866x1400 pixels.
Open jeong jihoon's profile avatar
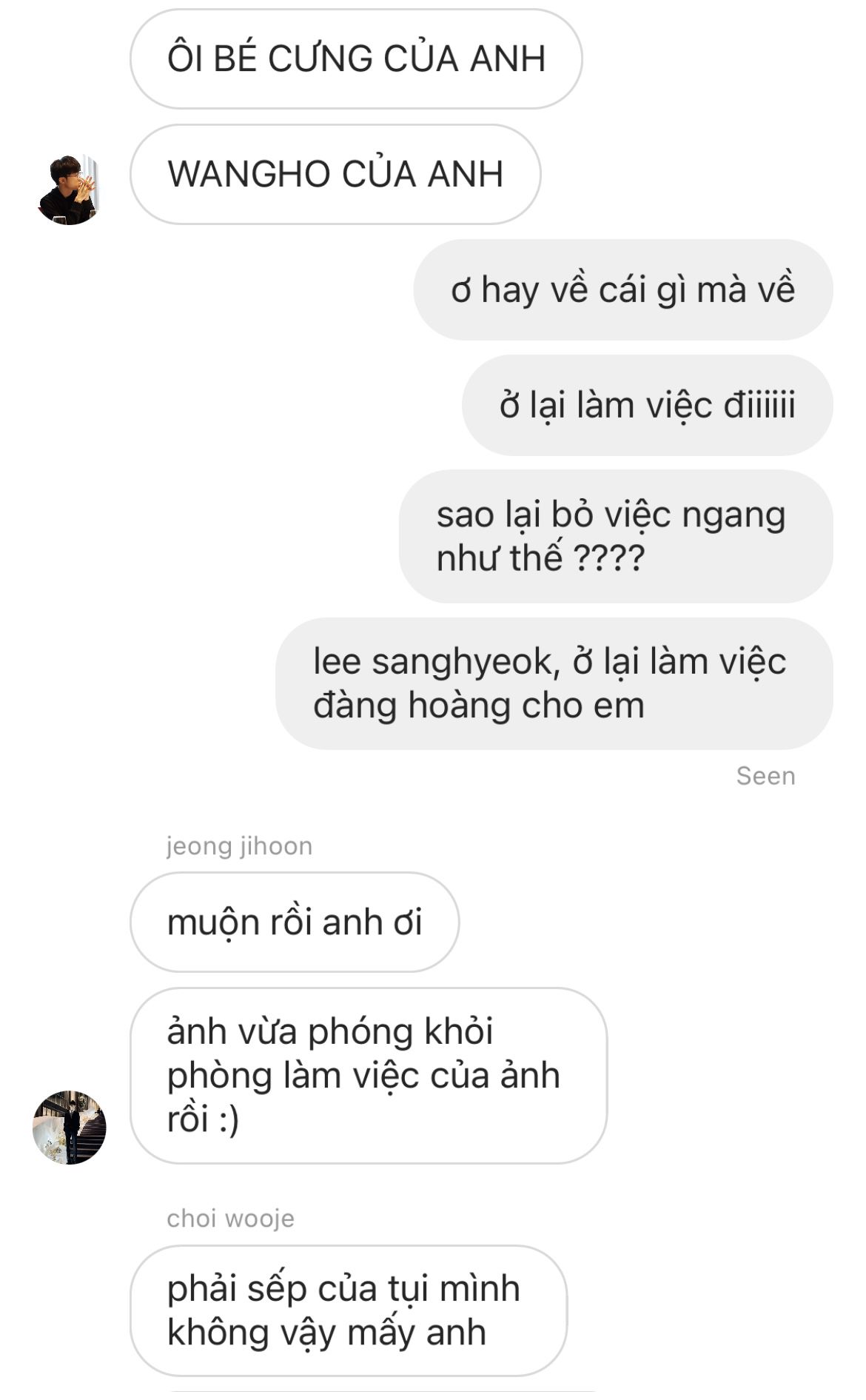pyautogui.click(x=69, y=1128)
